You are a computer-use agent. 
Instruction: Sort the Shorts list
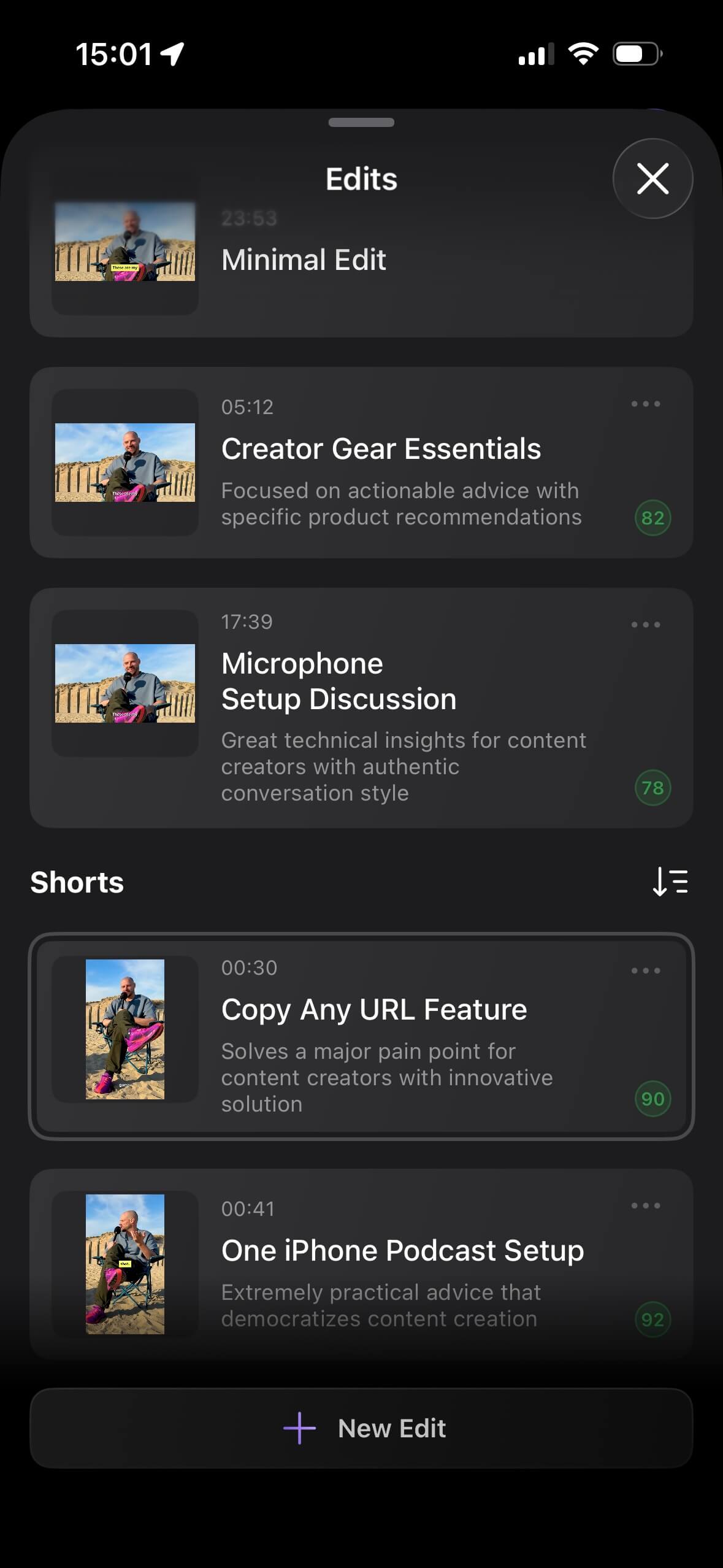click(670, 882)
